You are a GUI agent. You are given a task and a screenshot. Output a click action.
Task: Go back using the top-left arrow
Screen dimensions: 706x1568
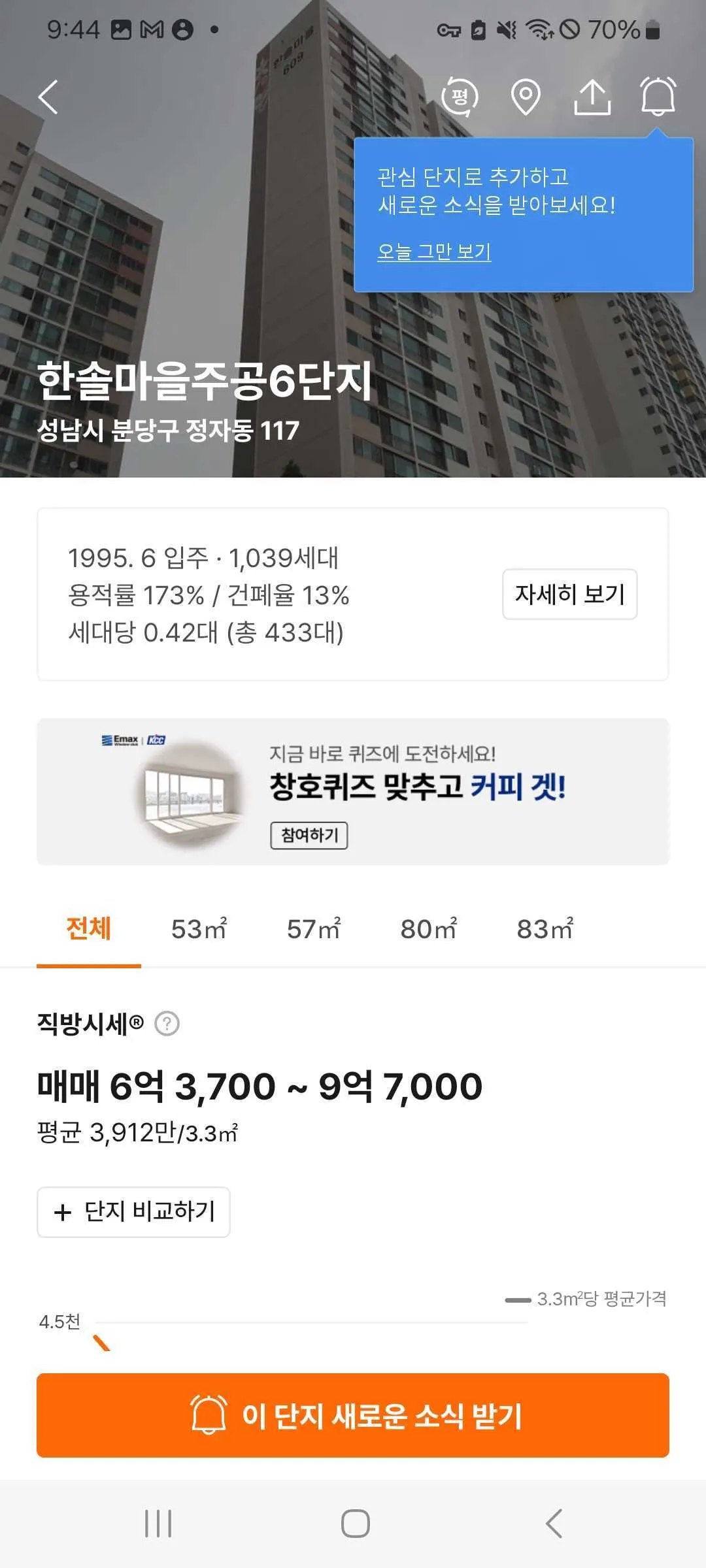pyautogui.click(x=48, y=97)
